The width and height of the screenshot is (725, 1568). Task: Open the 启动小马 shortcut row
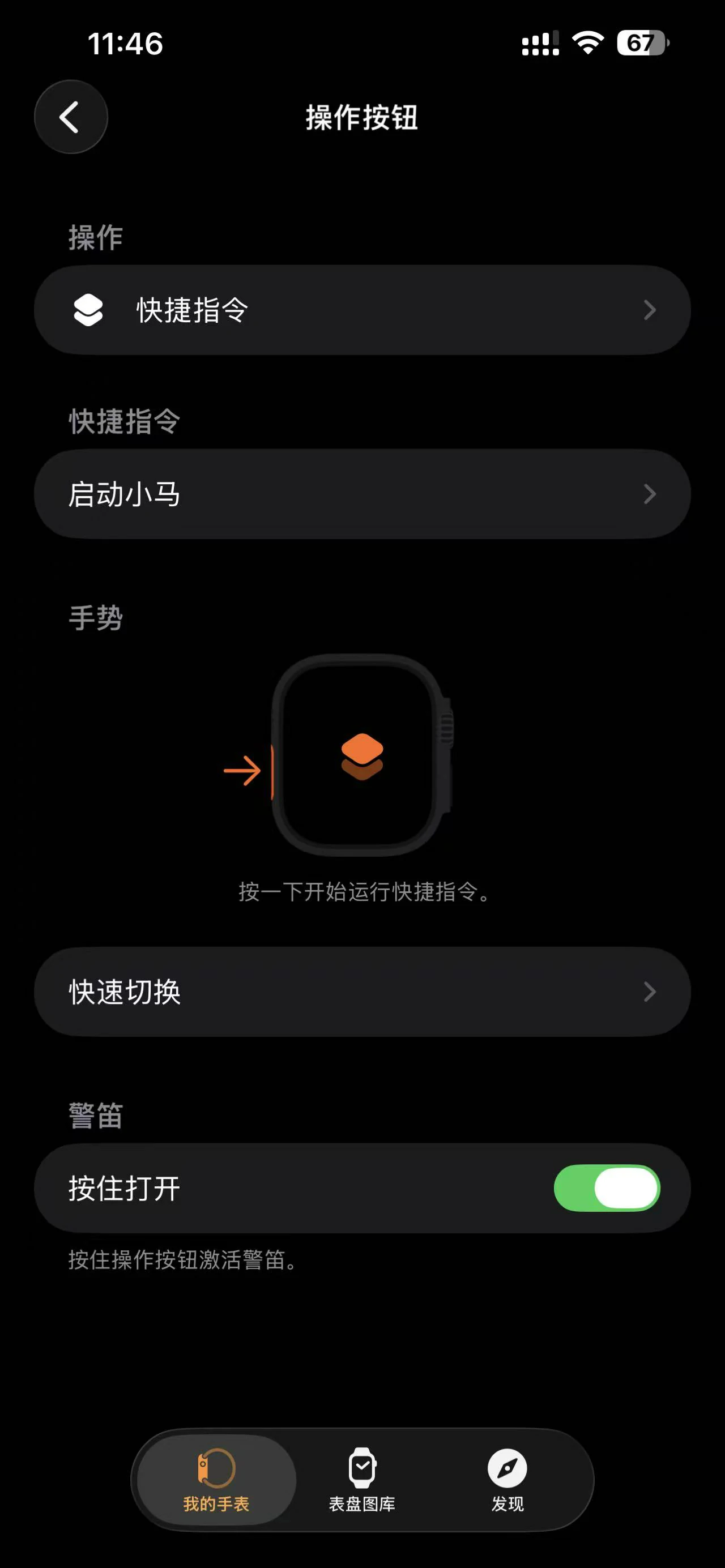coord(362,494)
